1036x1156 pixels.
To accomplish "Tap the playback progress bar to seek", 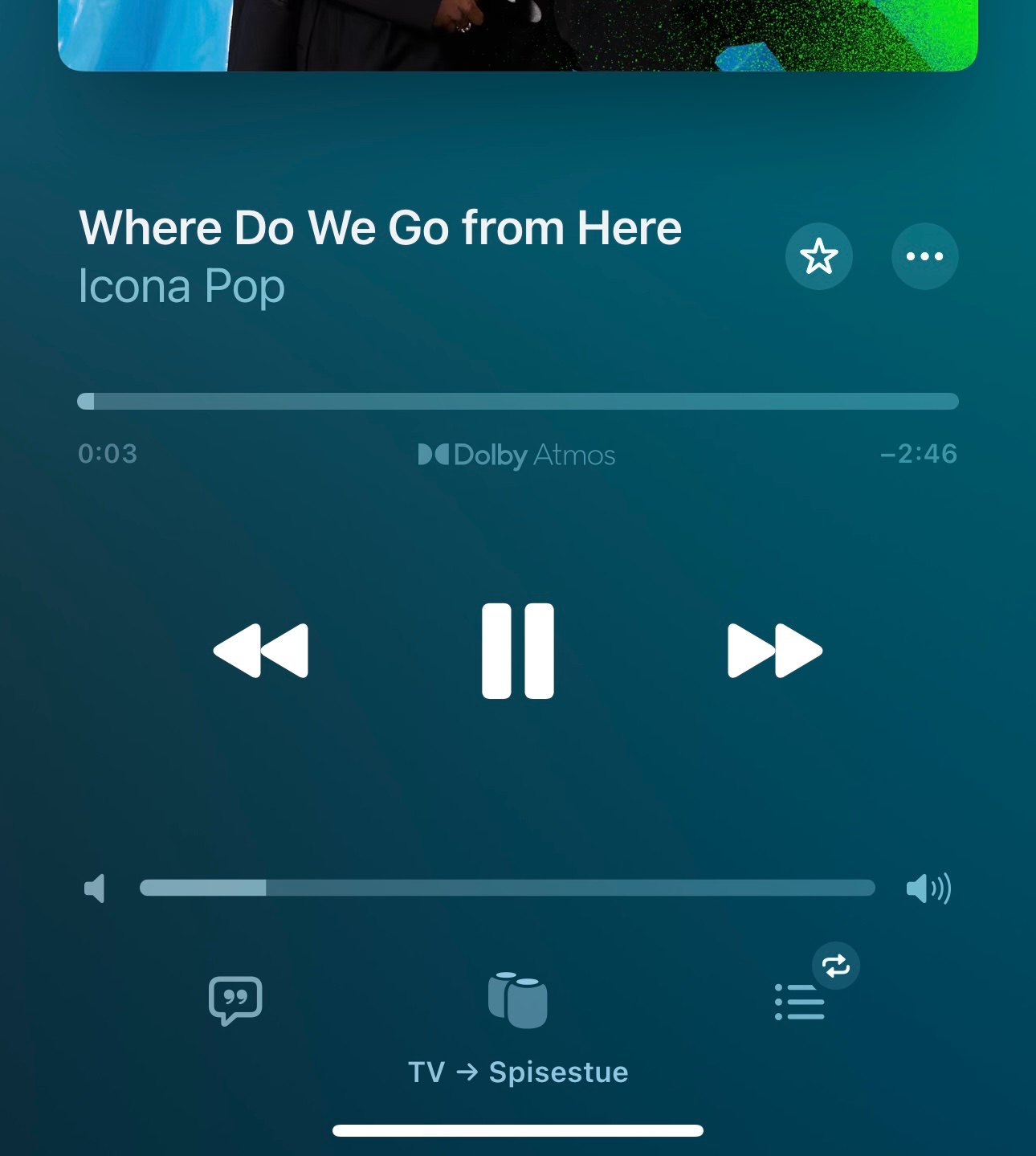I will tap(518, 402).
